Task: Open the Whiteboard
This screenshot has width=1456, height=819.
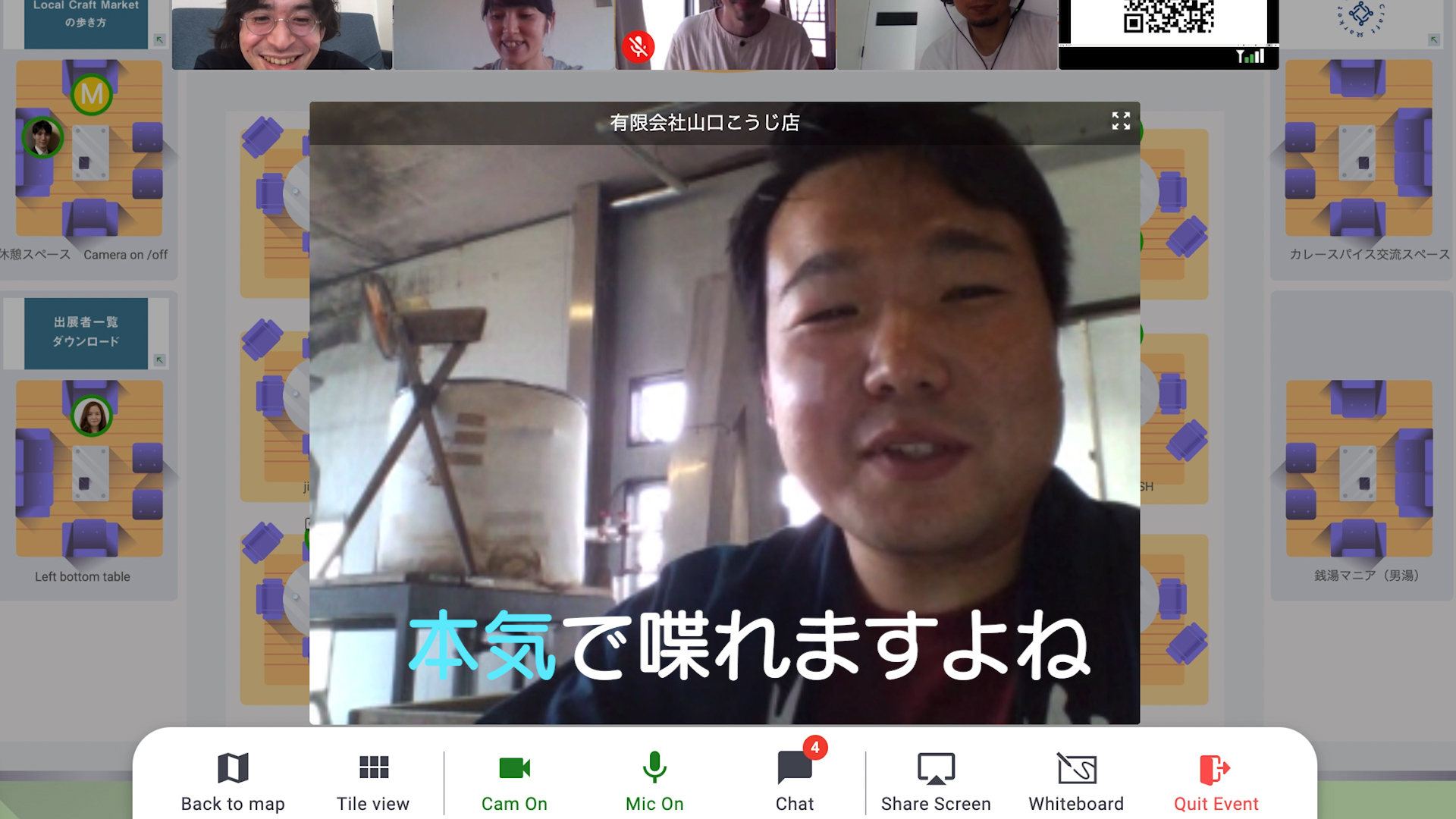Action: coord(1076,781)
